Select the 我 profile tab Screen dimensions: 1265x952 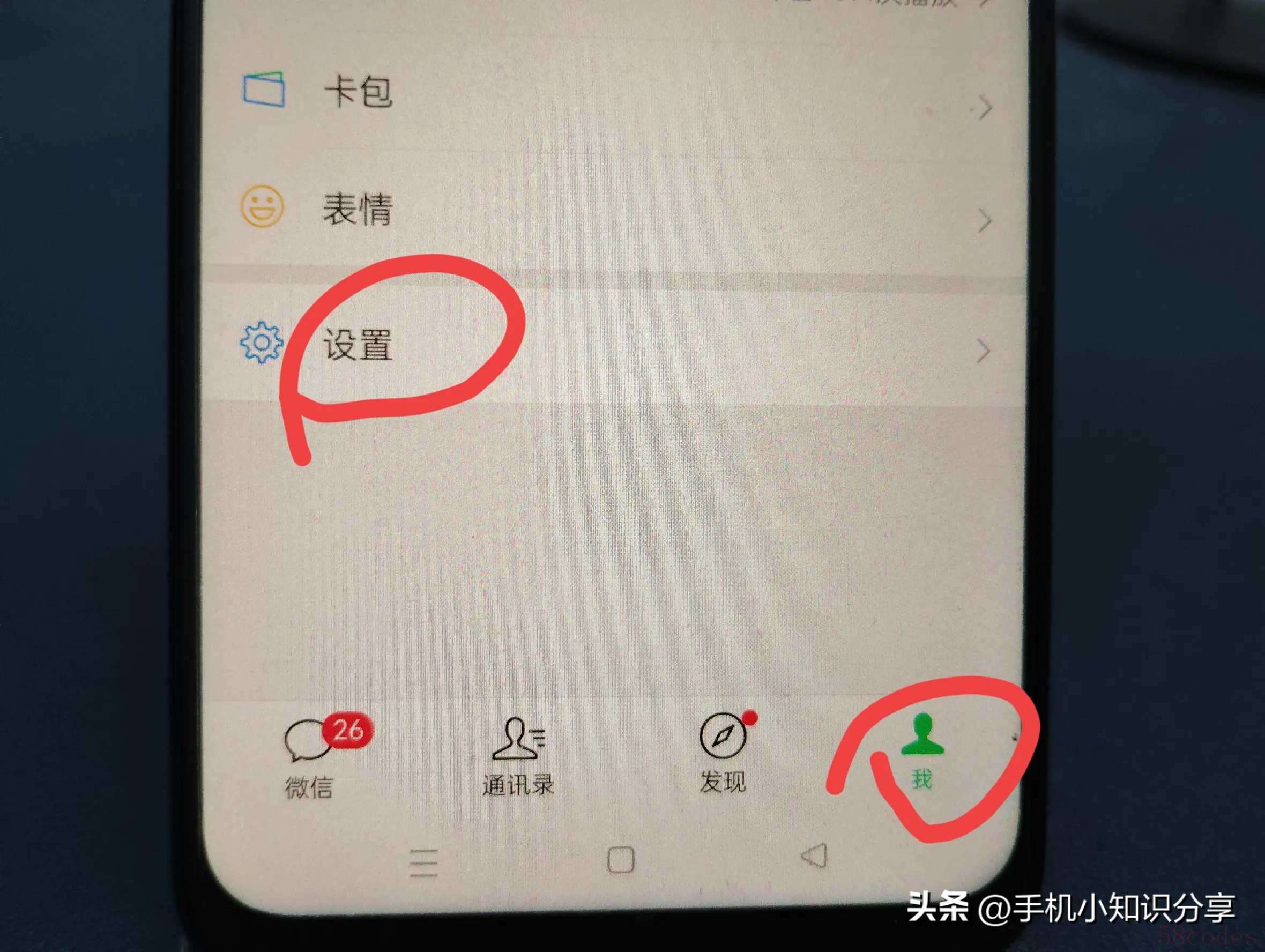(922, 754)
